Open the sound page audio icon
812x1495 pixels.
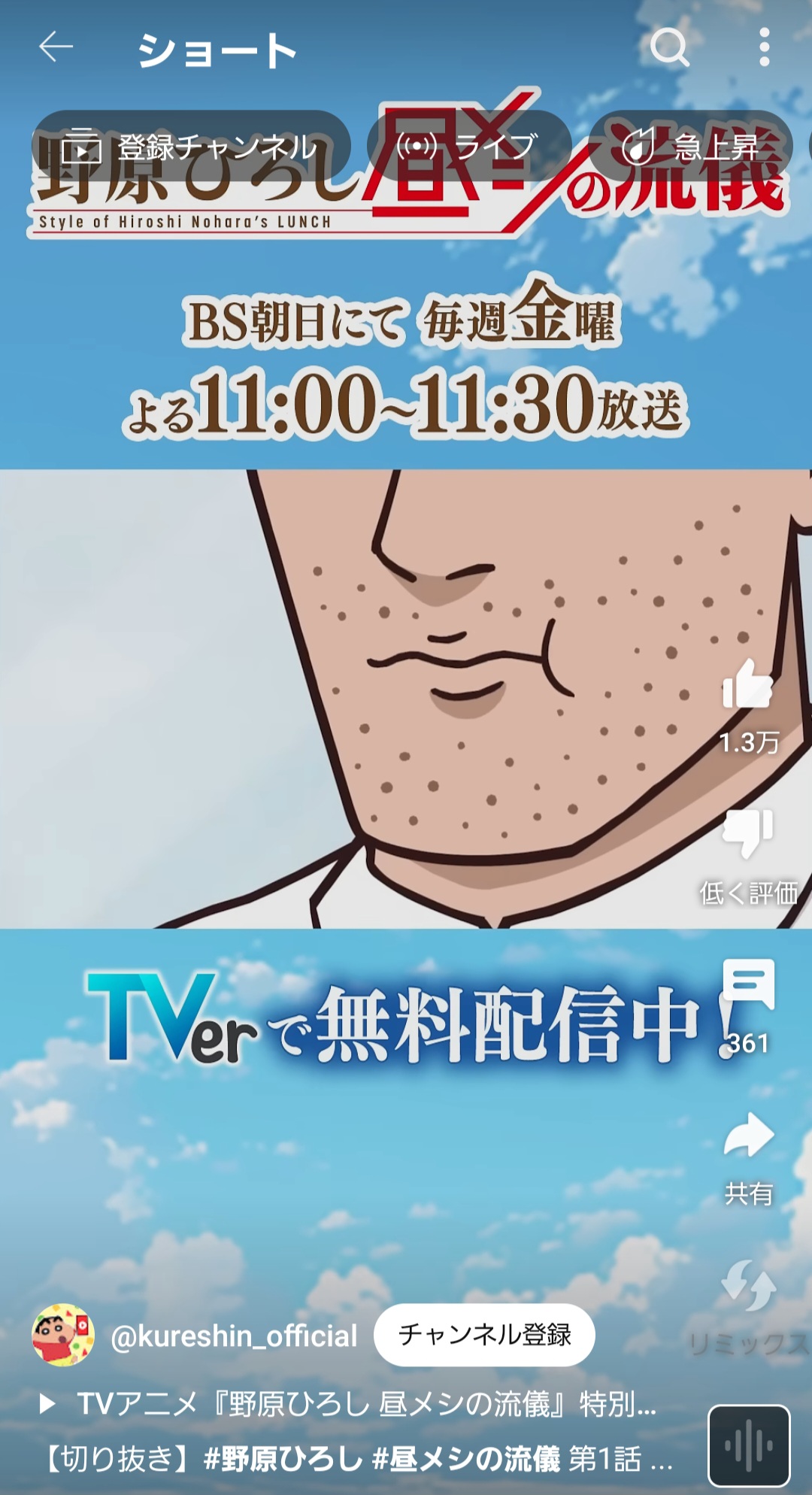[749, 1445]
